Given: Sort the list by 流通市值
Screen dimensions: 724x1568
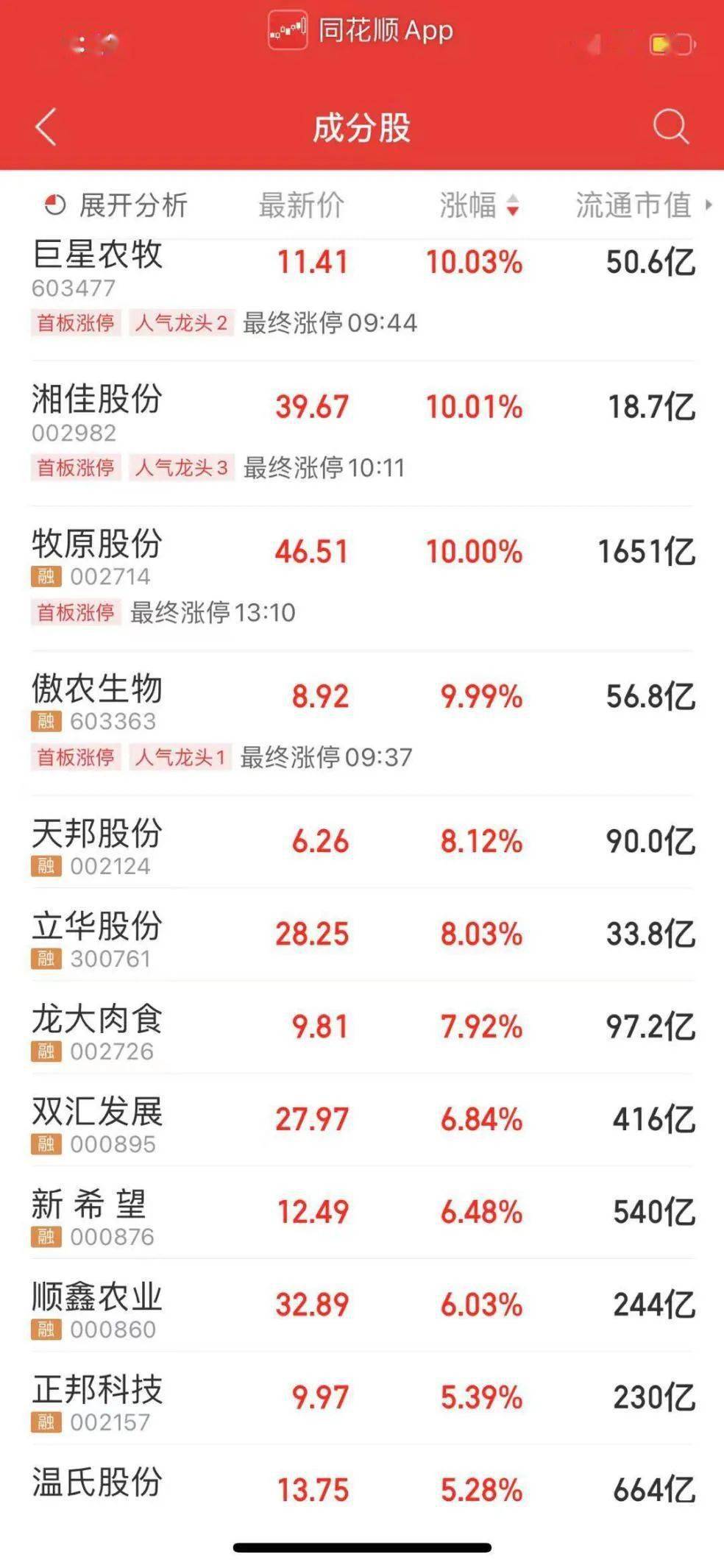Looking at the screenshot, I should coord(633,205).
